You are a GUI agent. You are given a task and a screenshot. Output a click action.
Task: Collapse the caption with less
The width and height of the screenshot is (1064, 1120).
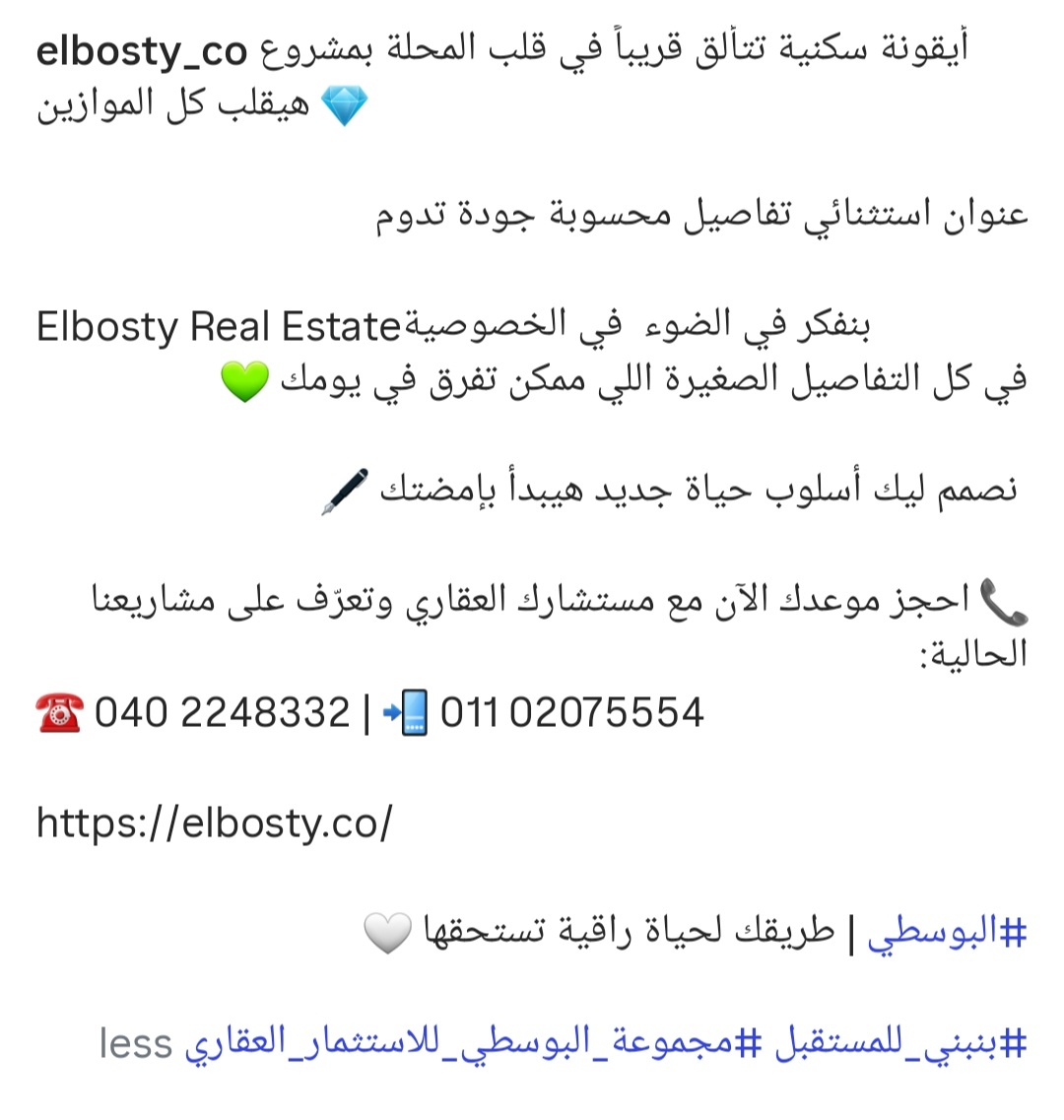click(x=135, y=1044)
